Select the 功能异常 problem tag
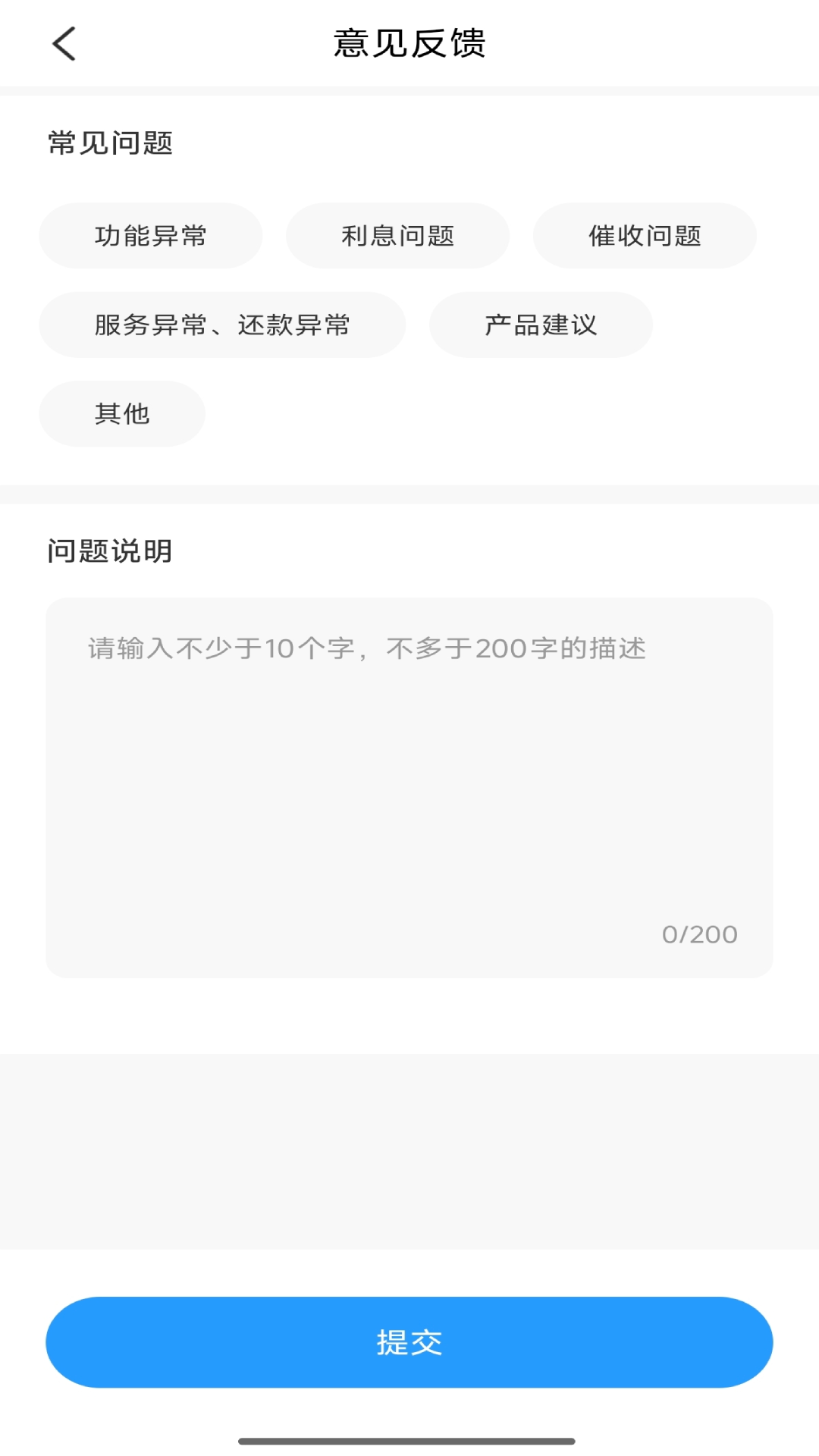 tap(150, 235)
